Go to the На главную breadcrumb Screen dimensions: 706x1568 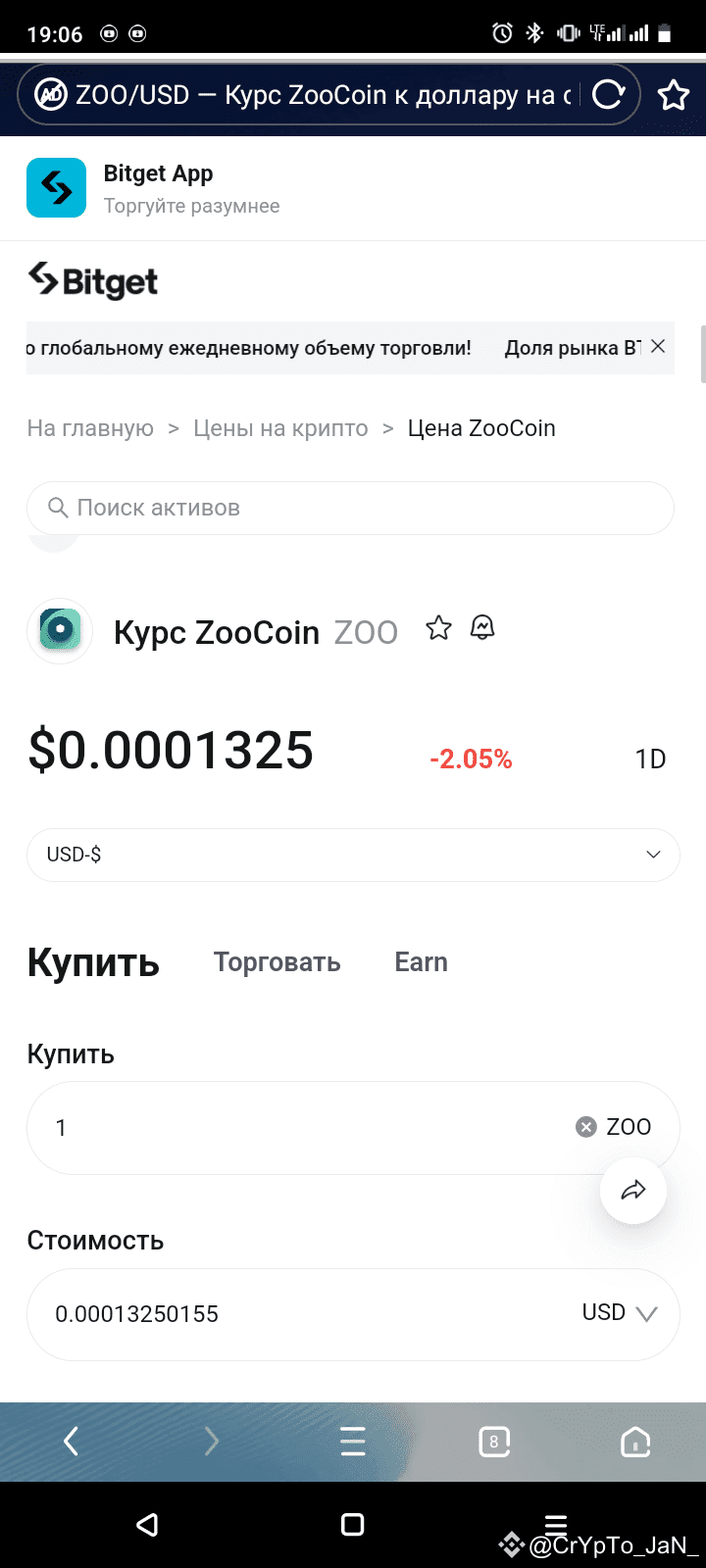tap(90, 428)
